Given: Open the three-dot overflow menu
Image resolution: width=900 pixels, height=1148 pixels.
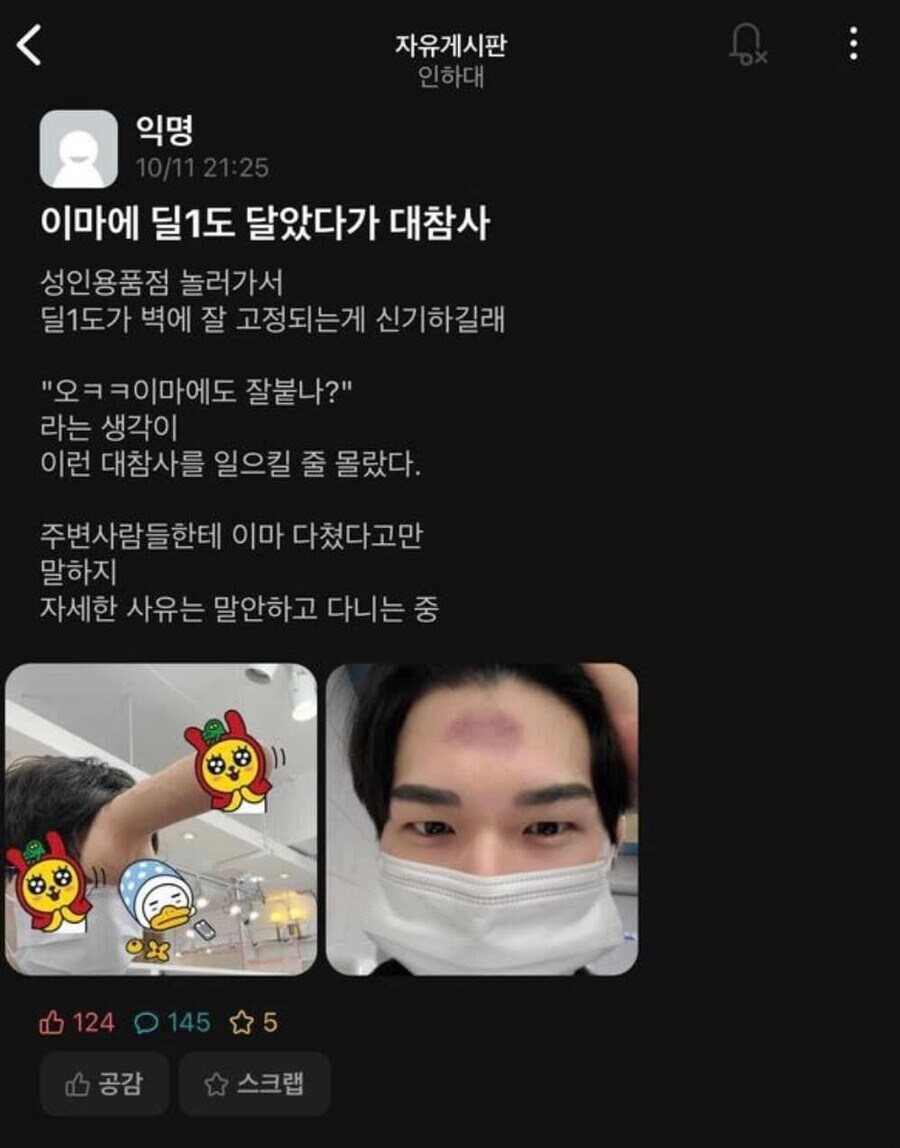Looking at the screenshot, I should 852,43.
